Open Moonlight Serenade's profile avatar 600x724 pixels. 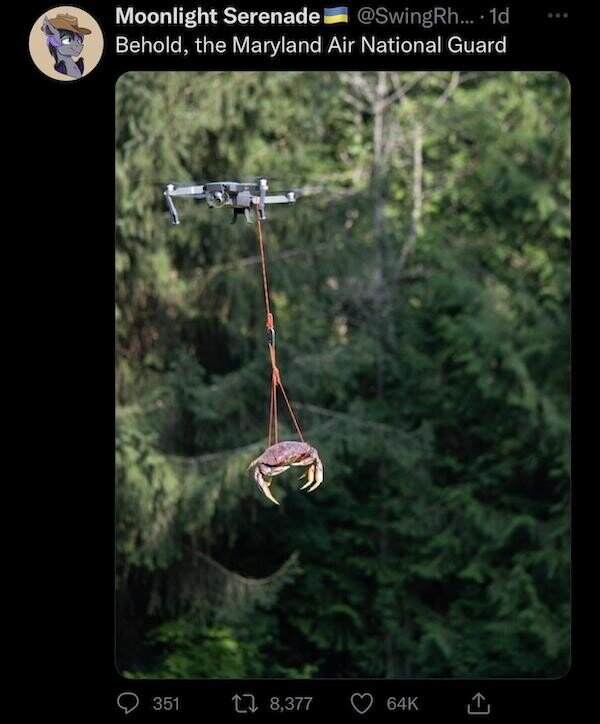[66, 42]
